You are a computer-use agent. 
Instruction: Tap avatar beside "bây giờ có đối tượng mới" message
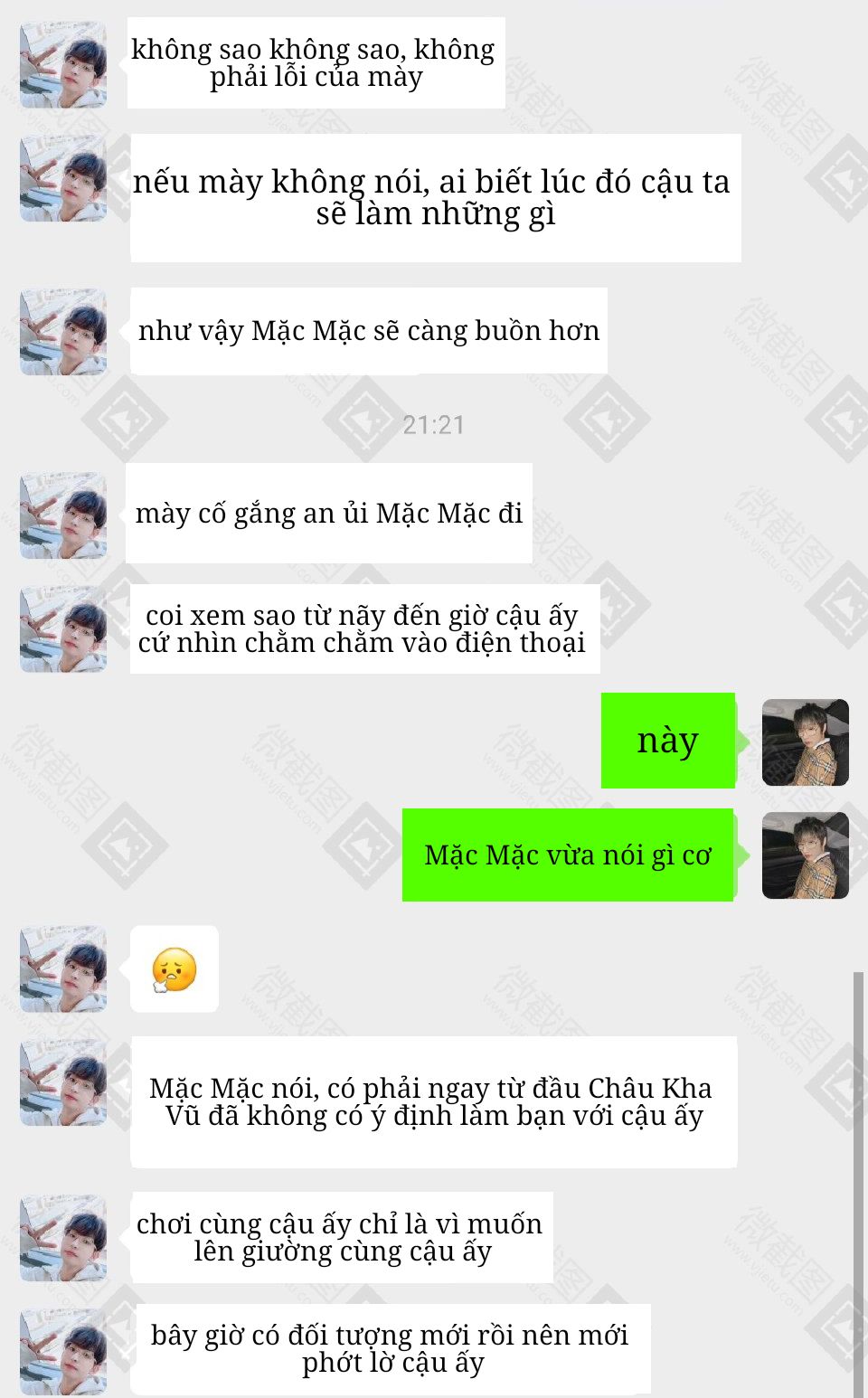[x=63, y=1351]
